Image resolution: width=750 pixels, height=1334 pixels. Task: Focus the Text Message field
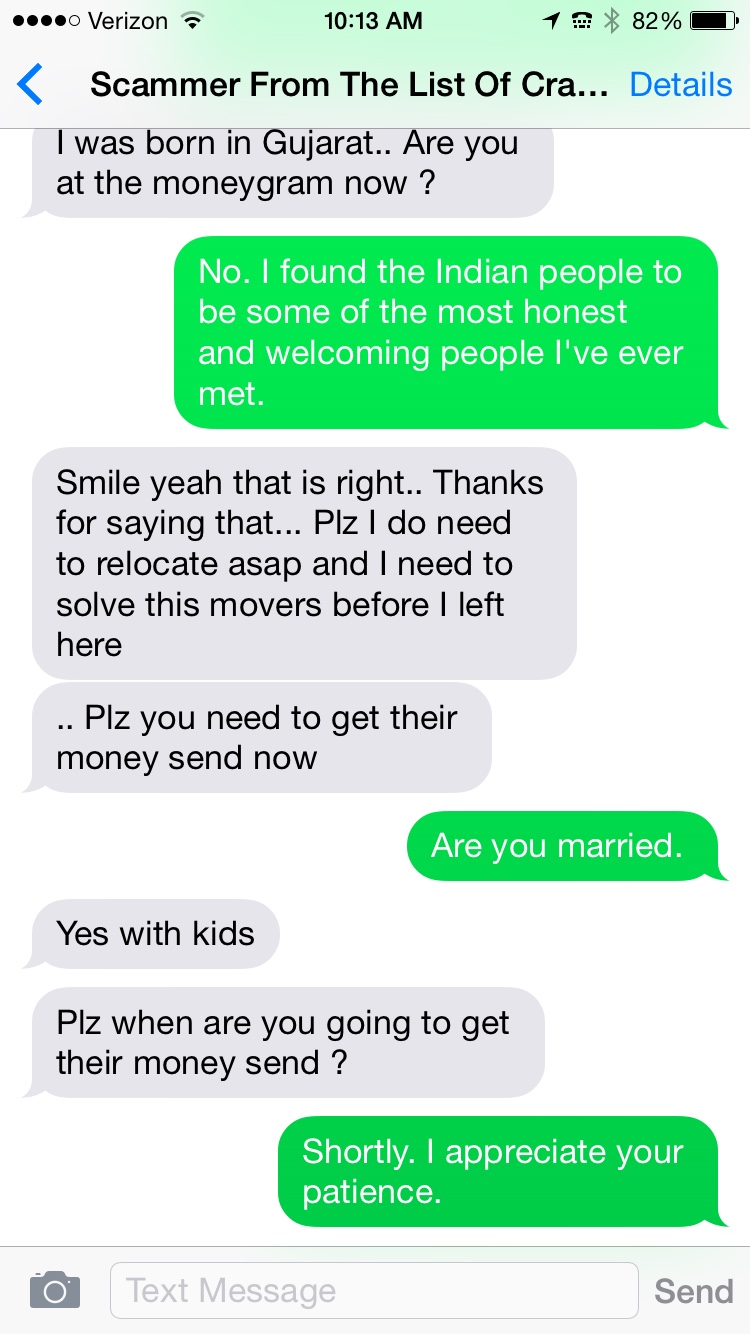373,1290
